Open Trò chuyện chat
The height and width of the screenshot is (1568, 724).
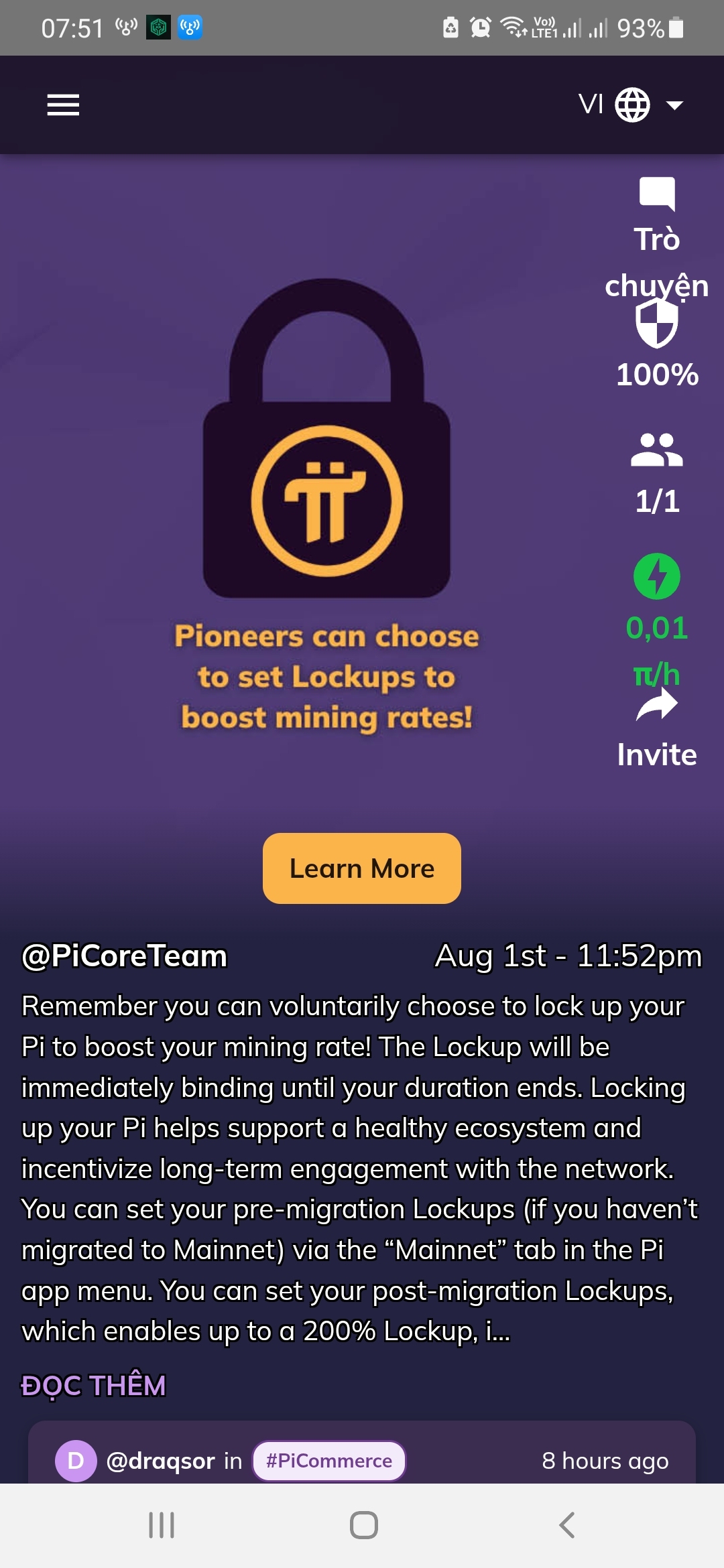pyautogui.click(x=656, y=196)
